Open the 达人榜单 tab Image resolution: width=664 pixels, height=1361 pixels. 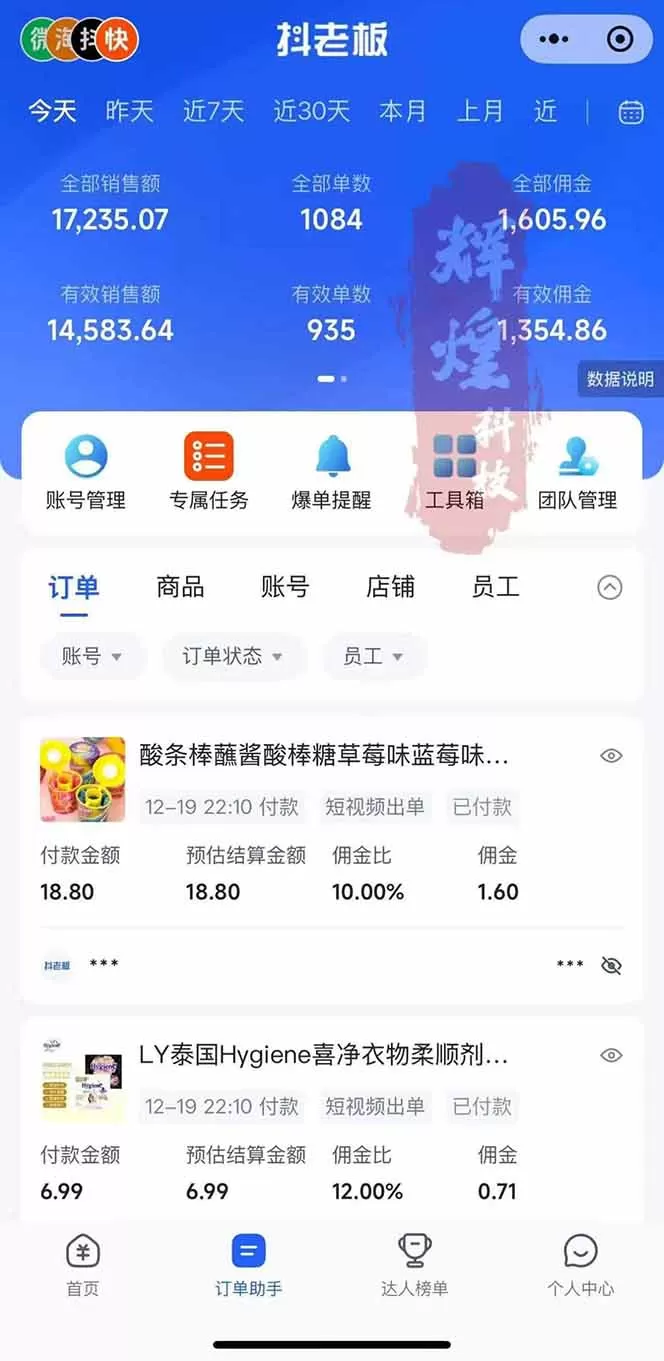414,1264
